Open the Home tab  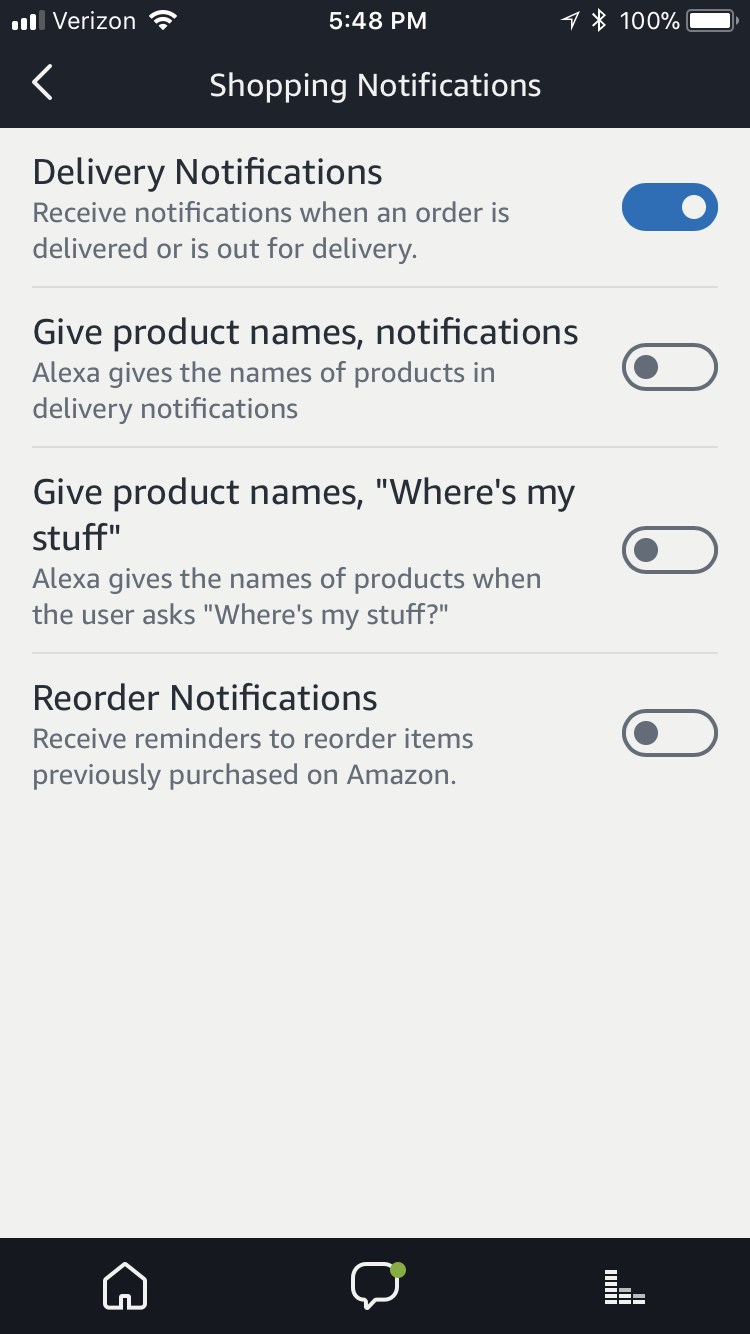125,1286
